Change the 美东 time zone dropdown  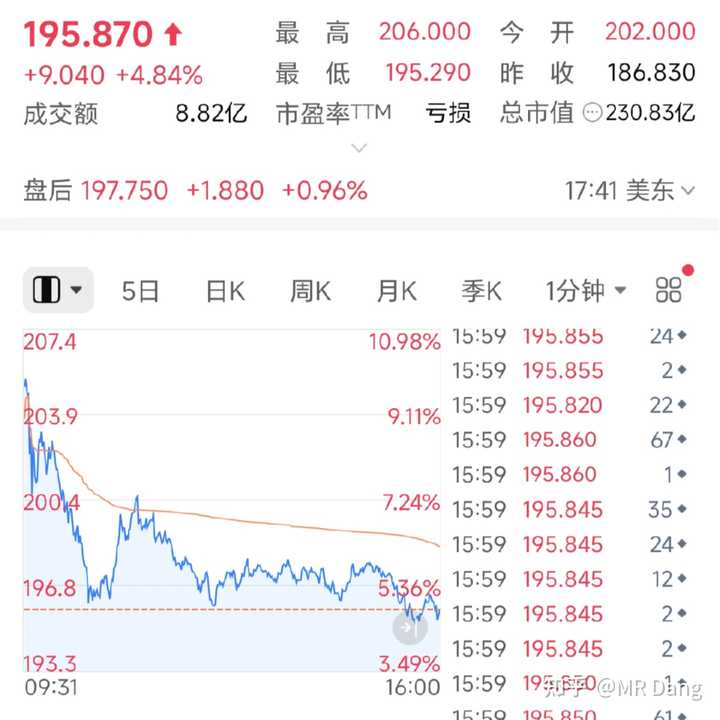click(x=658, y=190)
